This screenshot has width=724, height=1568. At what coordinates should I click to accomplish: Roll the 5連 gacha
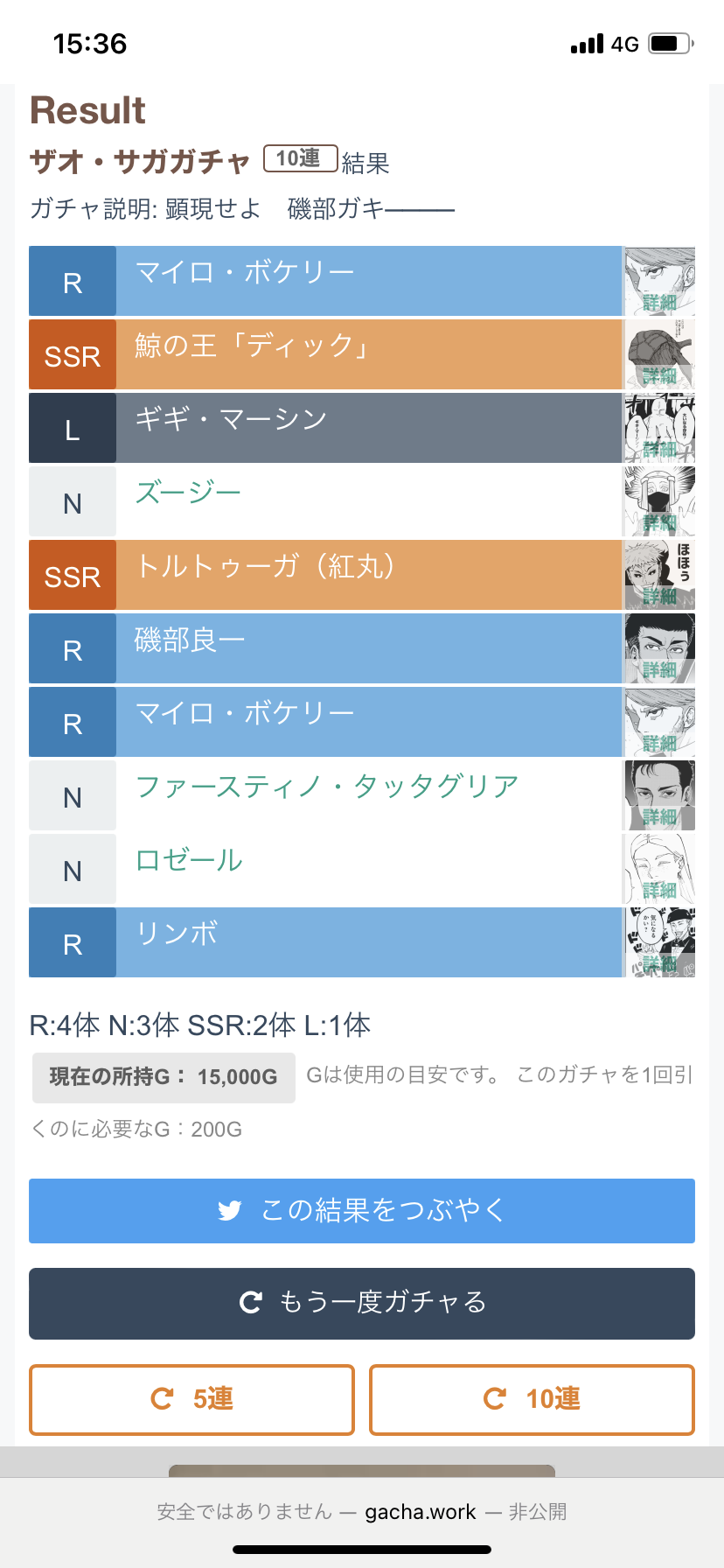tap(191, 1399)
